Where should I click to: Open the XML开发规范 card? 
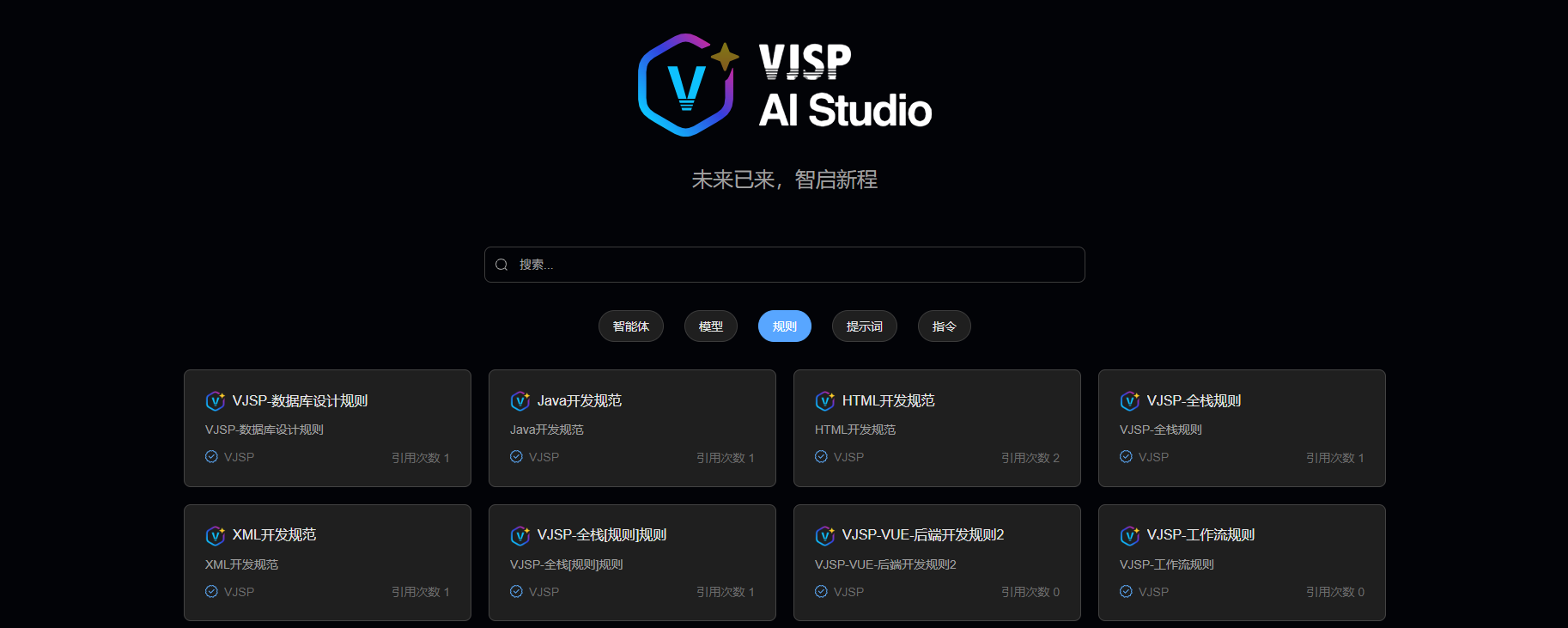pyautogui.click(x=327, y=562)
